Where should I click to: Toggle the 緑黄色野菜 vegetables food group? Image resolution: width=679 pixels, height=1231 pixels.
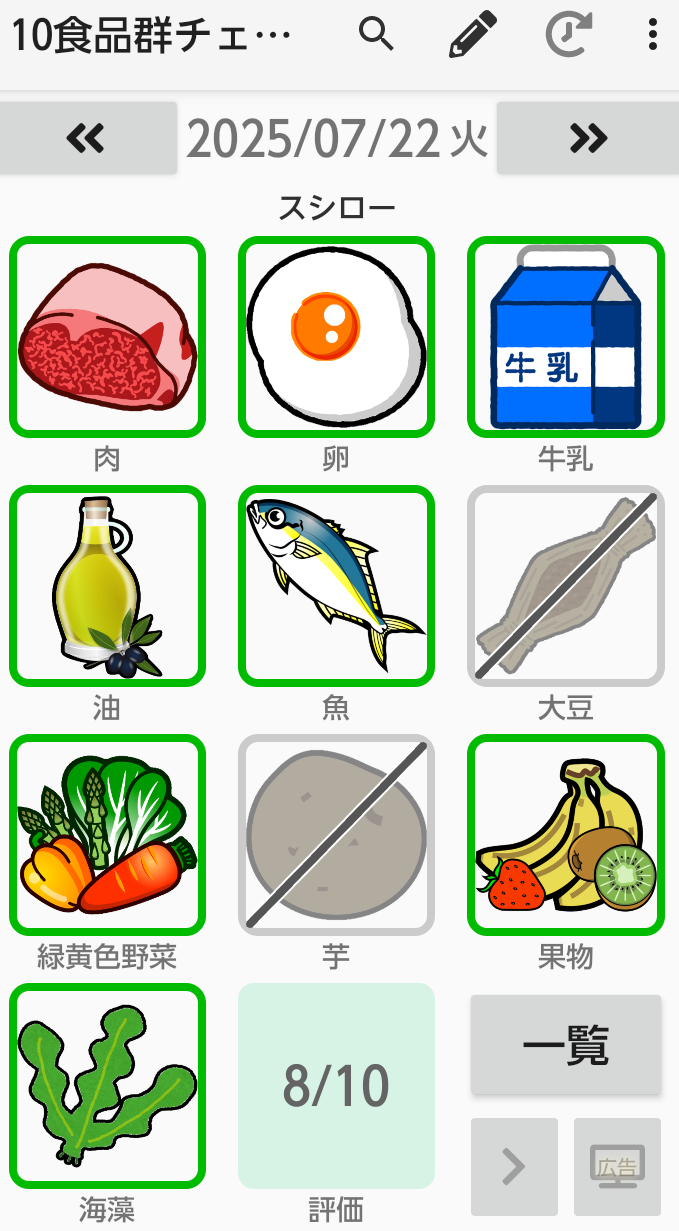(x=107, y=835)
